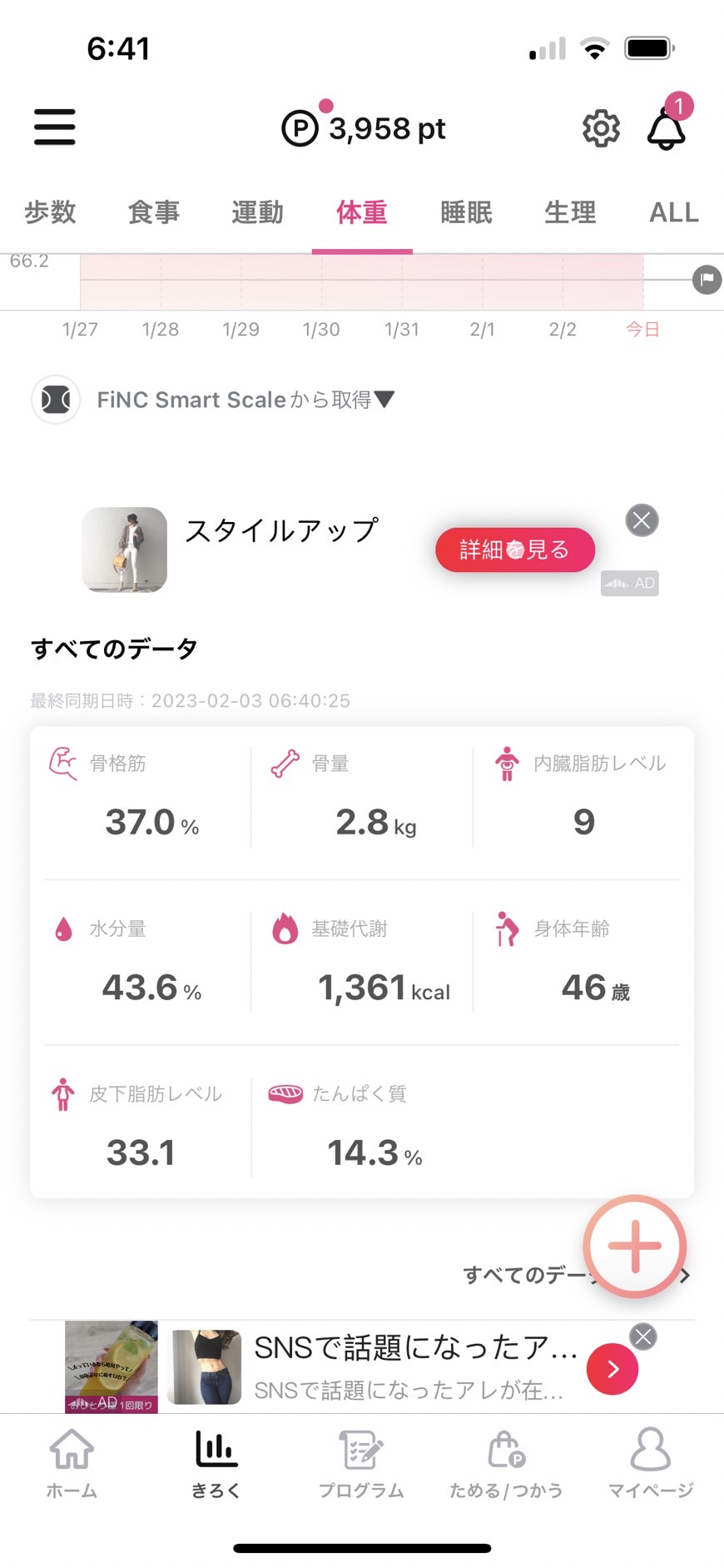View the 3,958 pt points balance
724x1568 pixels.
[364, 128]
